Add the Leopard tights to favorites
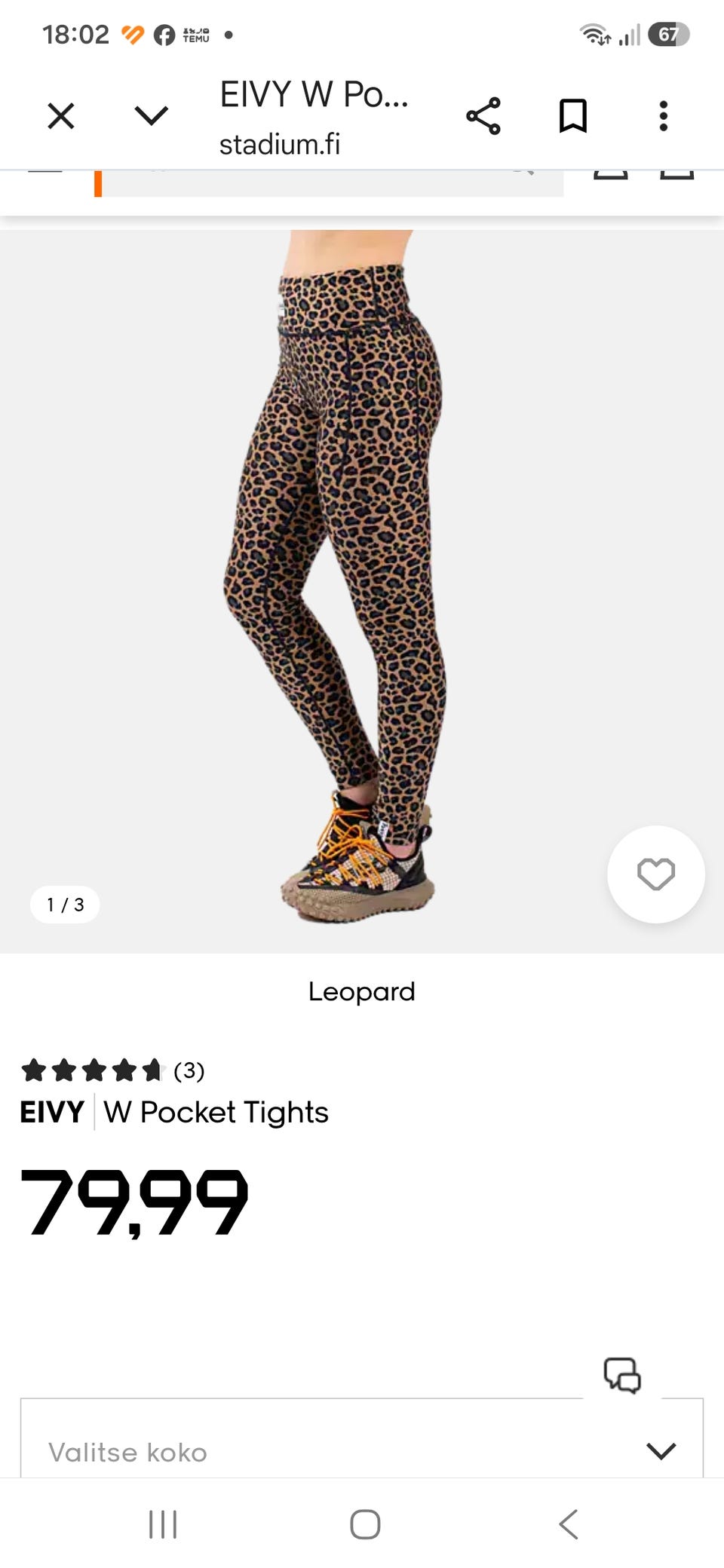Image resolution: width=724 pixels, height=1568 pixels. [656, 874]
